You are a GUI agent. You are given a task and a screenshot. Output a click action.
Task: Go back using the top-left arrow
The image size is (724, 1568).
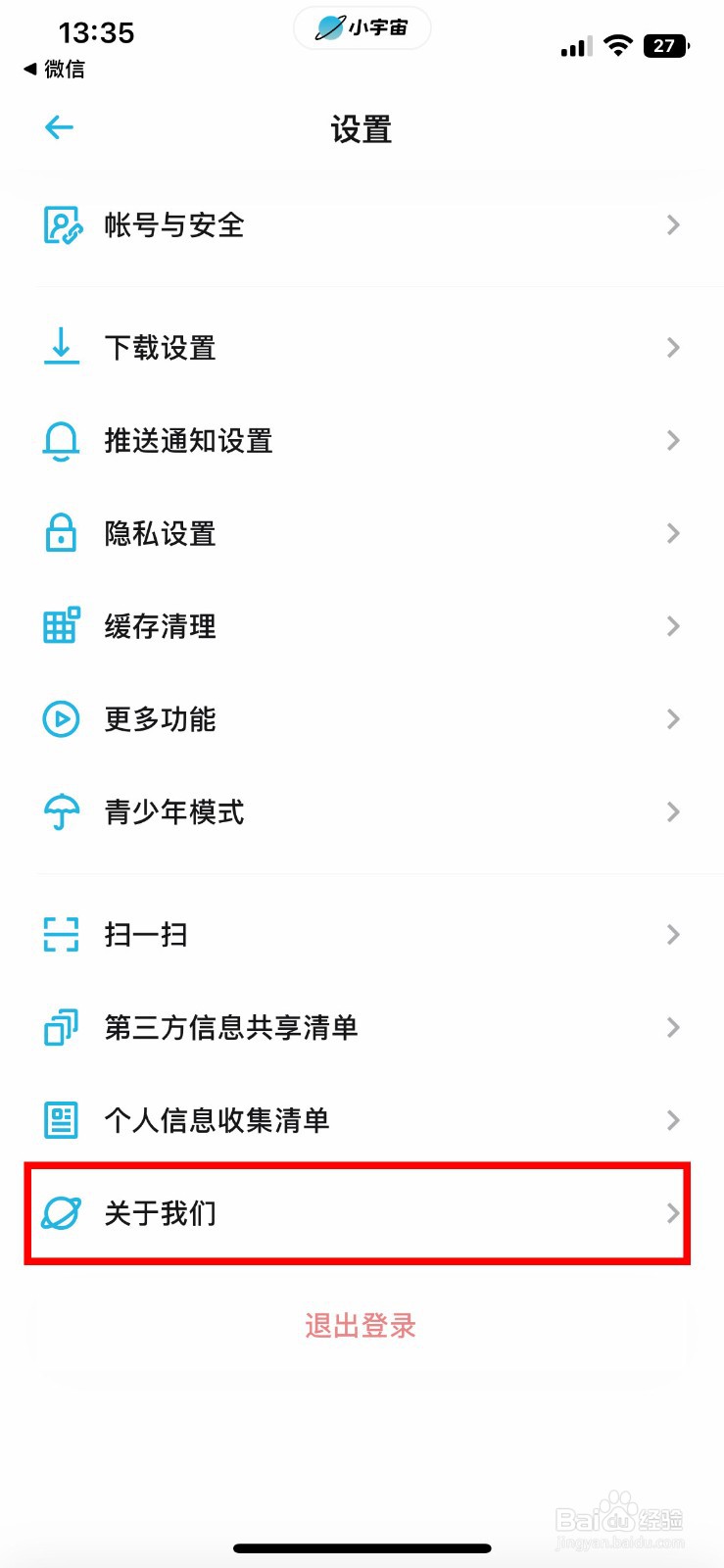point(60,127)
